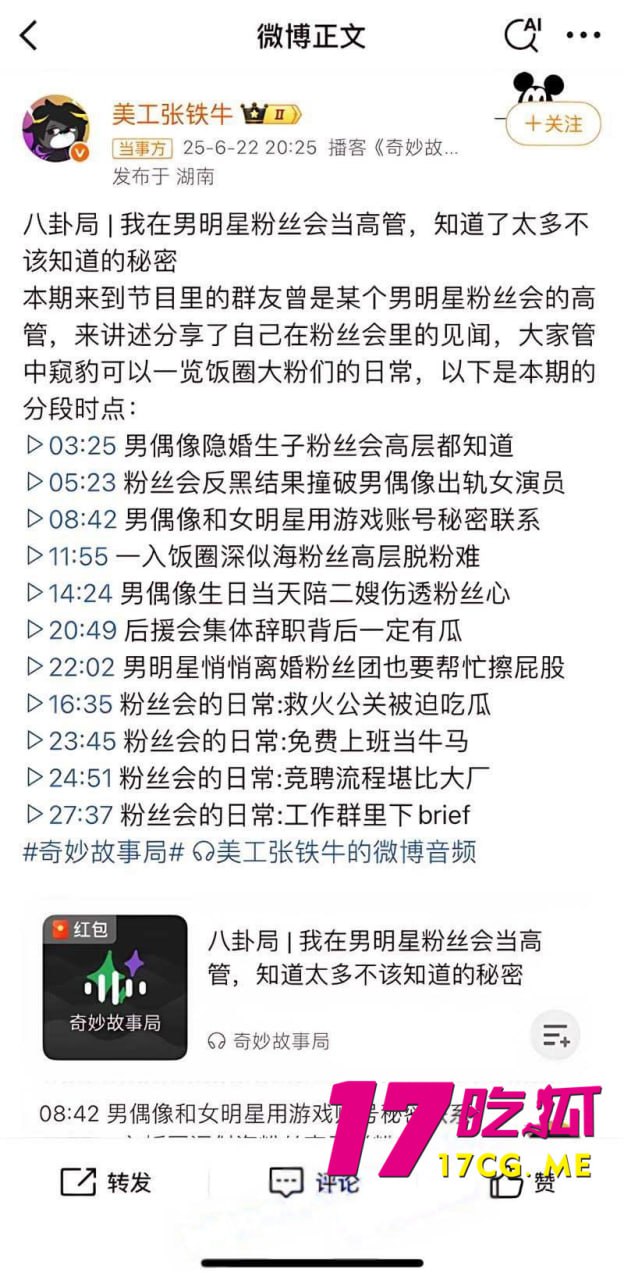Repost this post with 转发
The image size is (624, 1280).
[x=106, y=1182]
